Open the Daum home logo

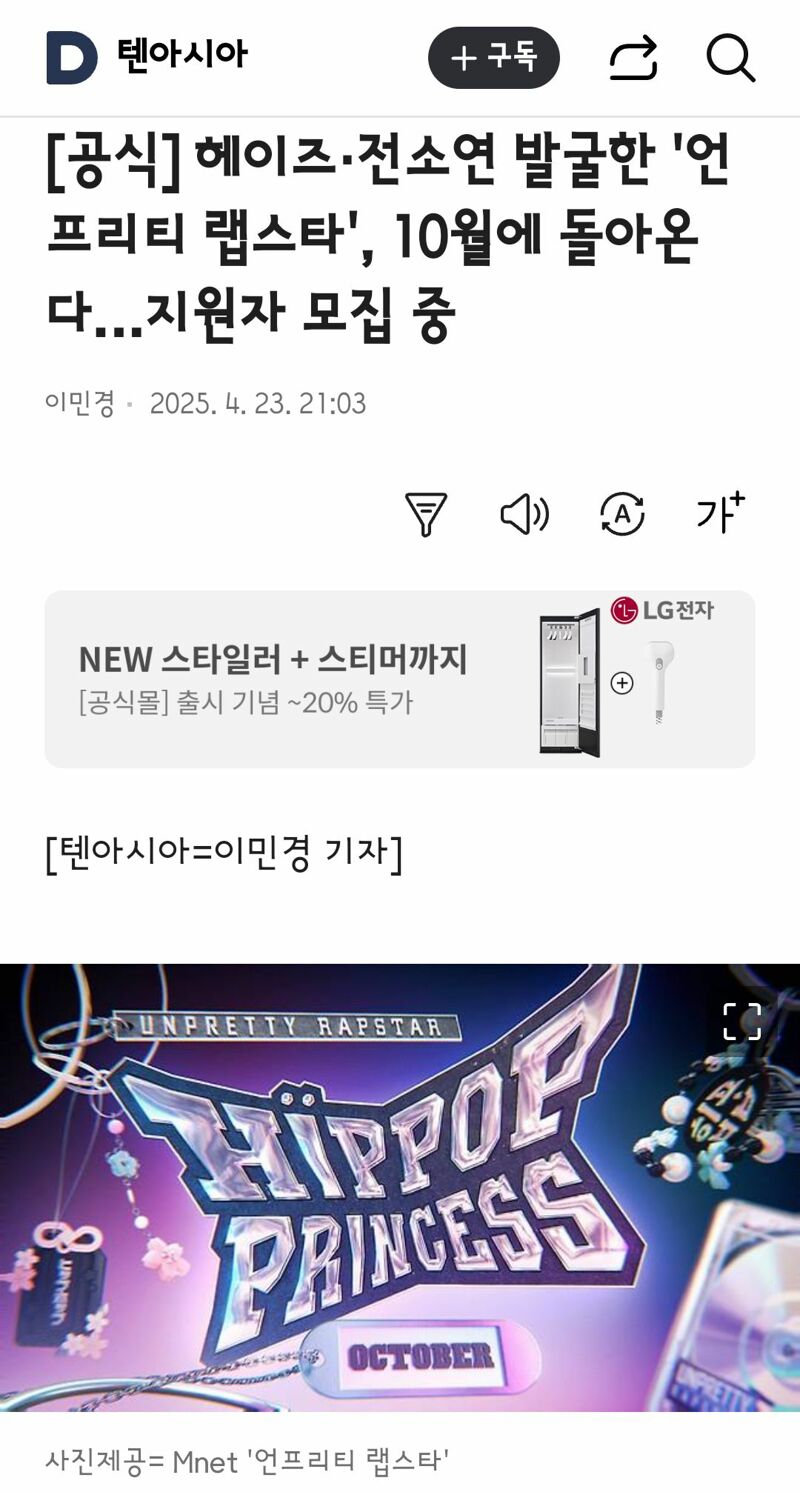point(72,57)
